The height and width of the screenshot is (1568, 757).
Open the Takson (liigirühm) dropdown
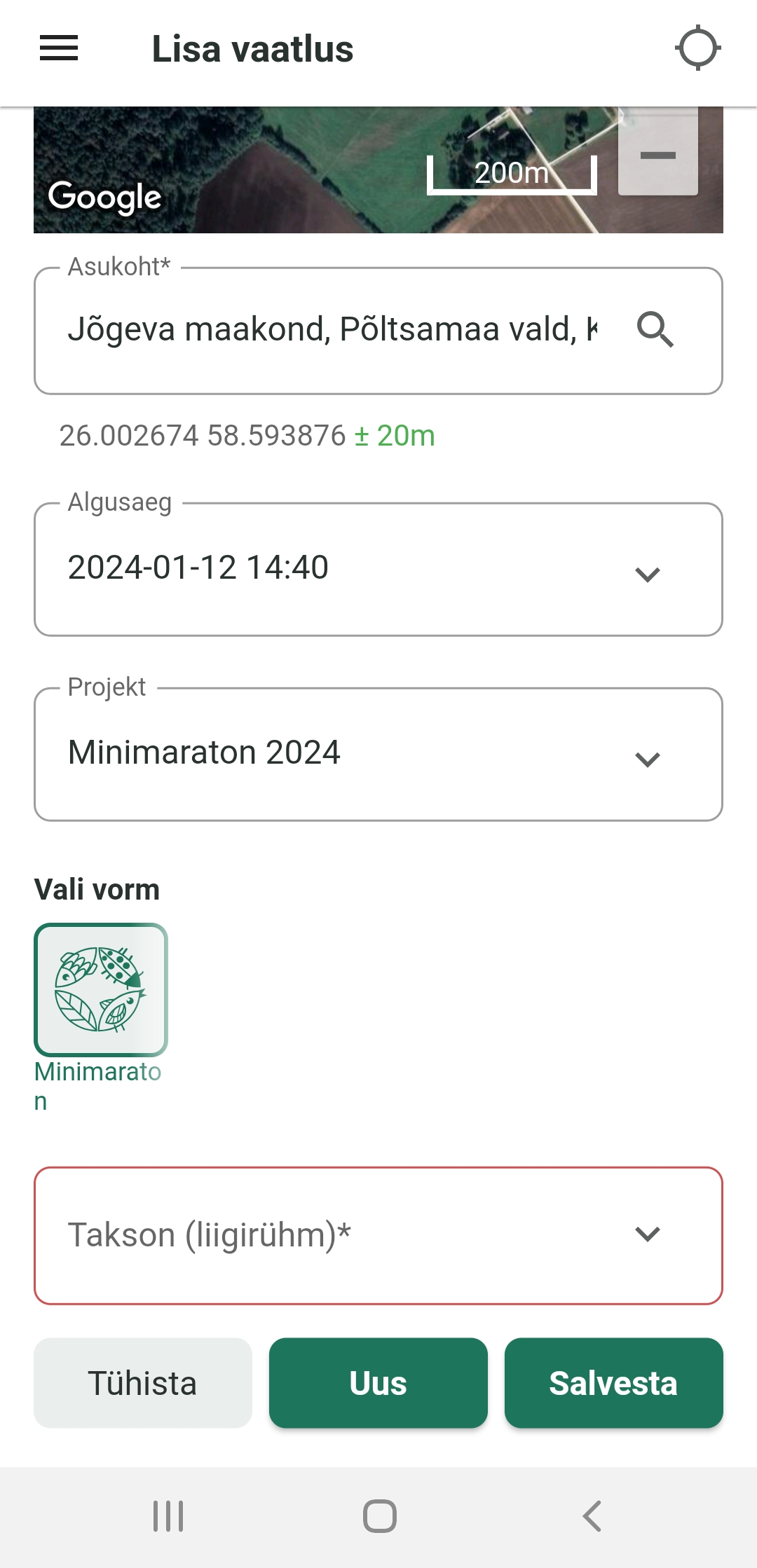click(378, 1235)
